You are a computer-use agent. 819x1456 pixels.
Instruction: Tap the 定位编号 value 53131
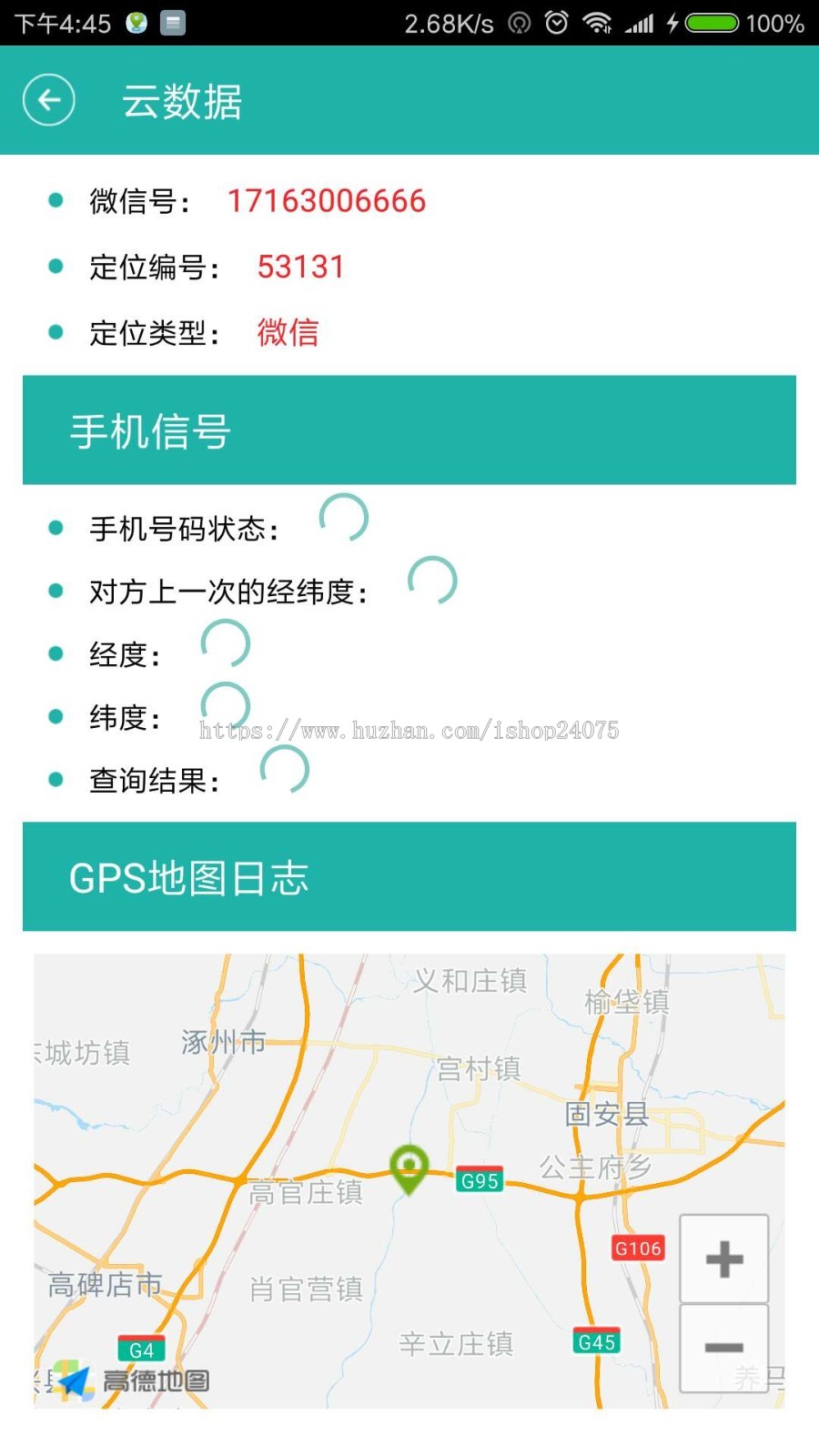[x=301, y=267]
